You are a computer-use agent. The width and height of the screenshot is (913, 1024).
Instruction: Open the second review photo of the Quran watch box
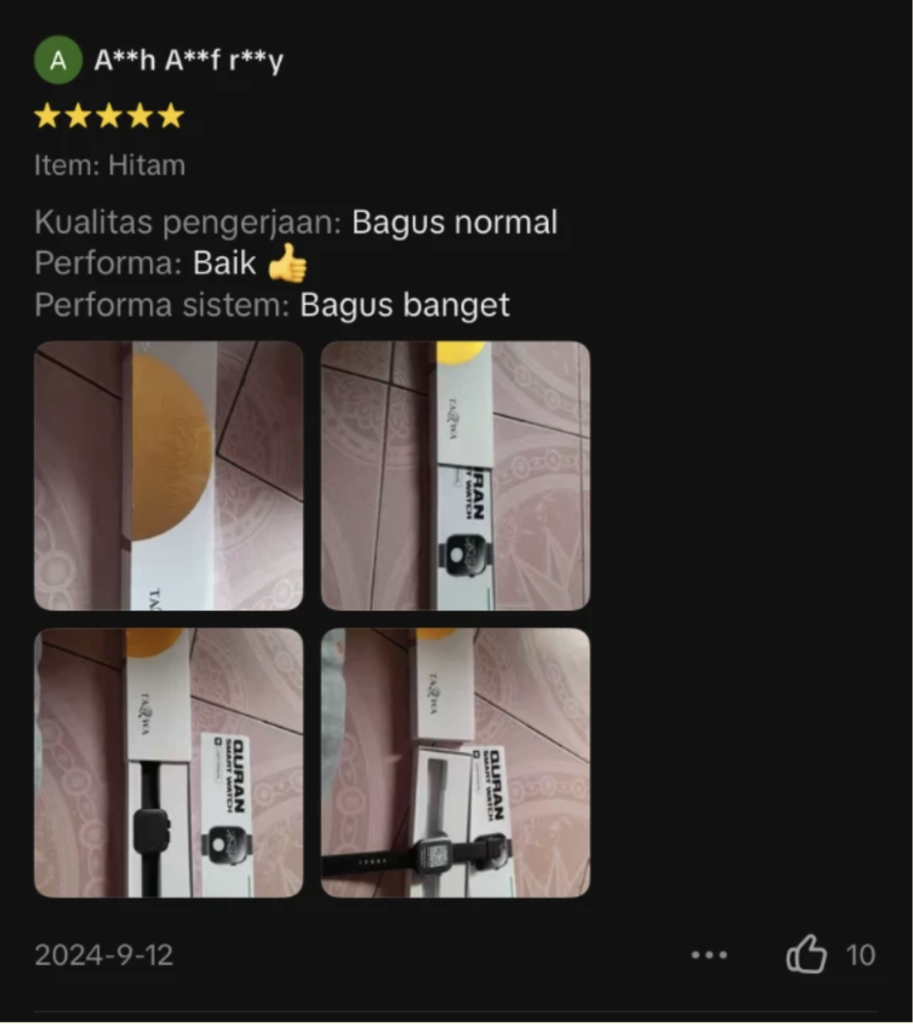[x=455, y=475]
